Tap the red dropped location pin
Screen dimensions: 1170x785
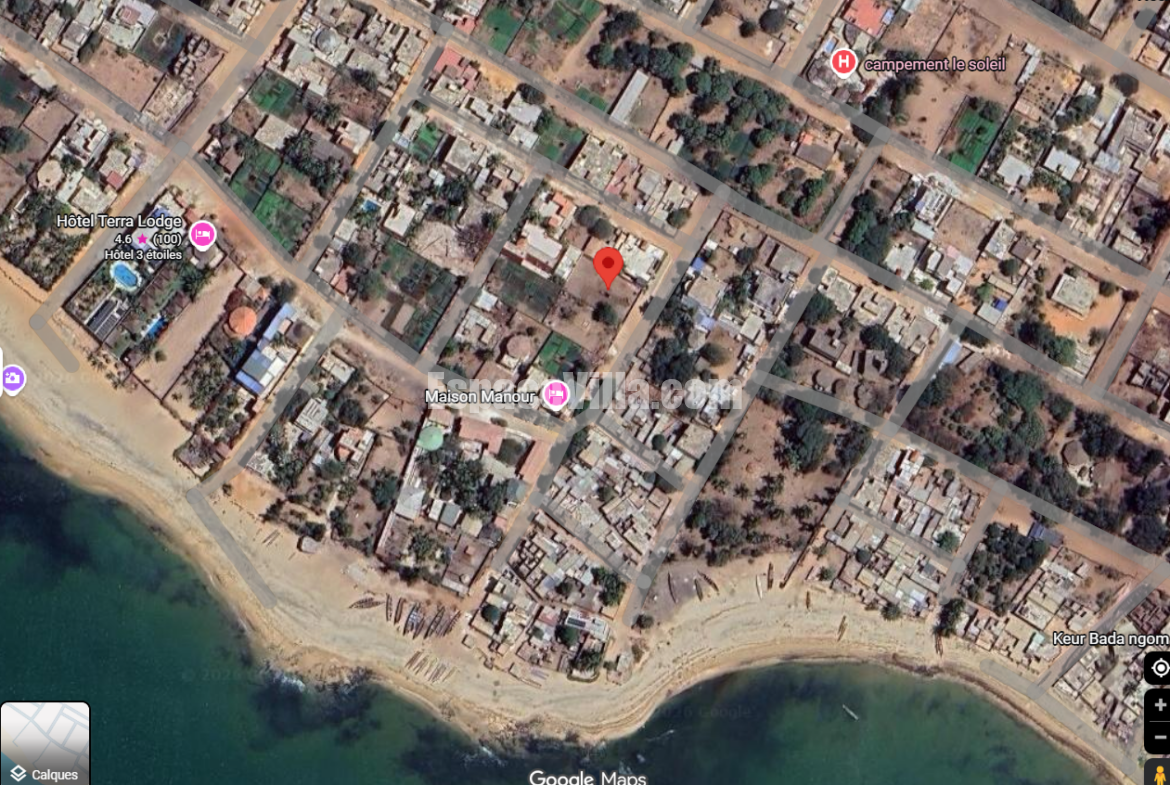608,266
